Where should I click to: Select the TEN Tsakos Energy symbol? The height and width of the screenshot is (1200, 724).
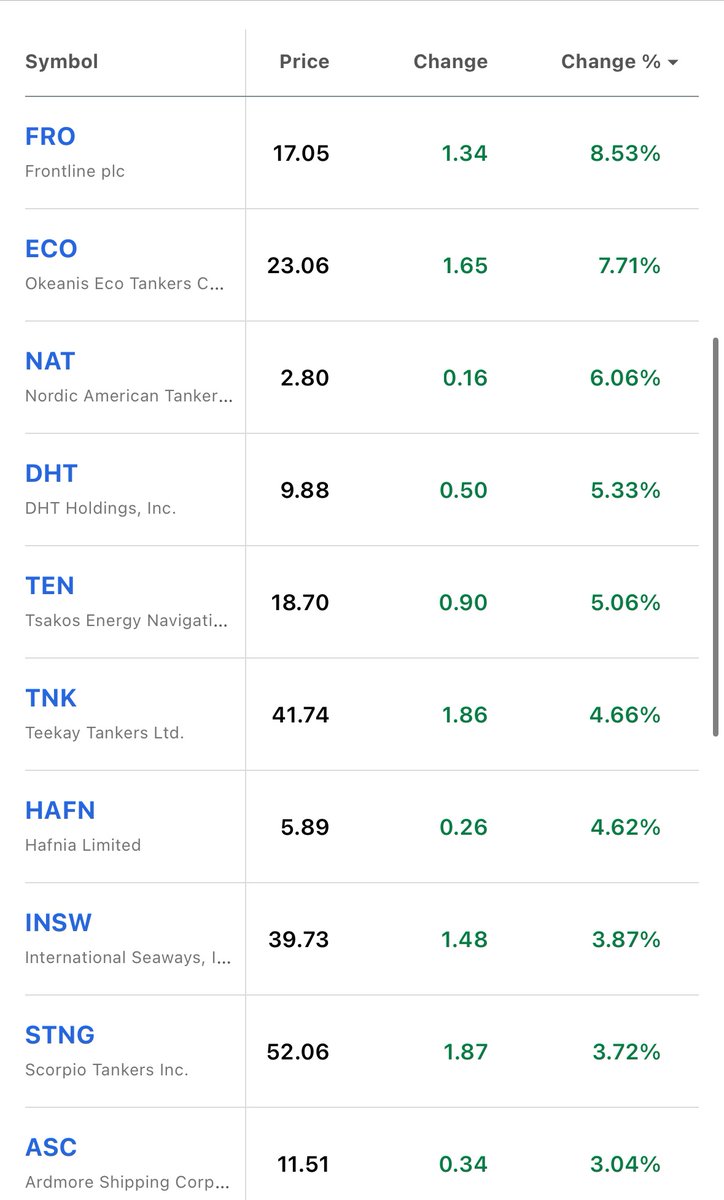click(x=50, y=585)
